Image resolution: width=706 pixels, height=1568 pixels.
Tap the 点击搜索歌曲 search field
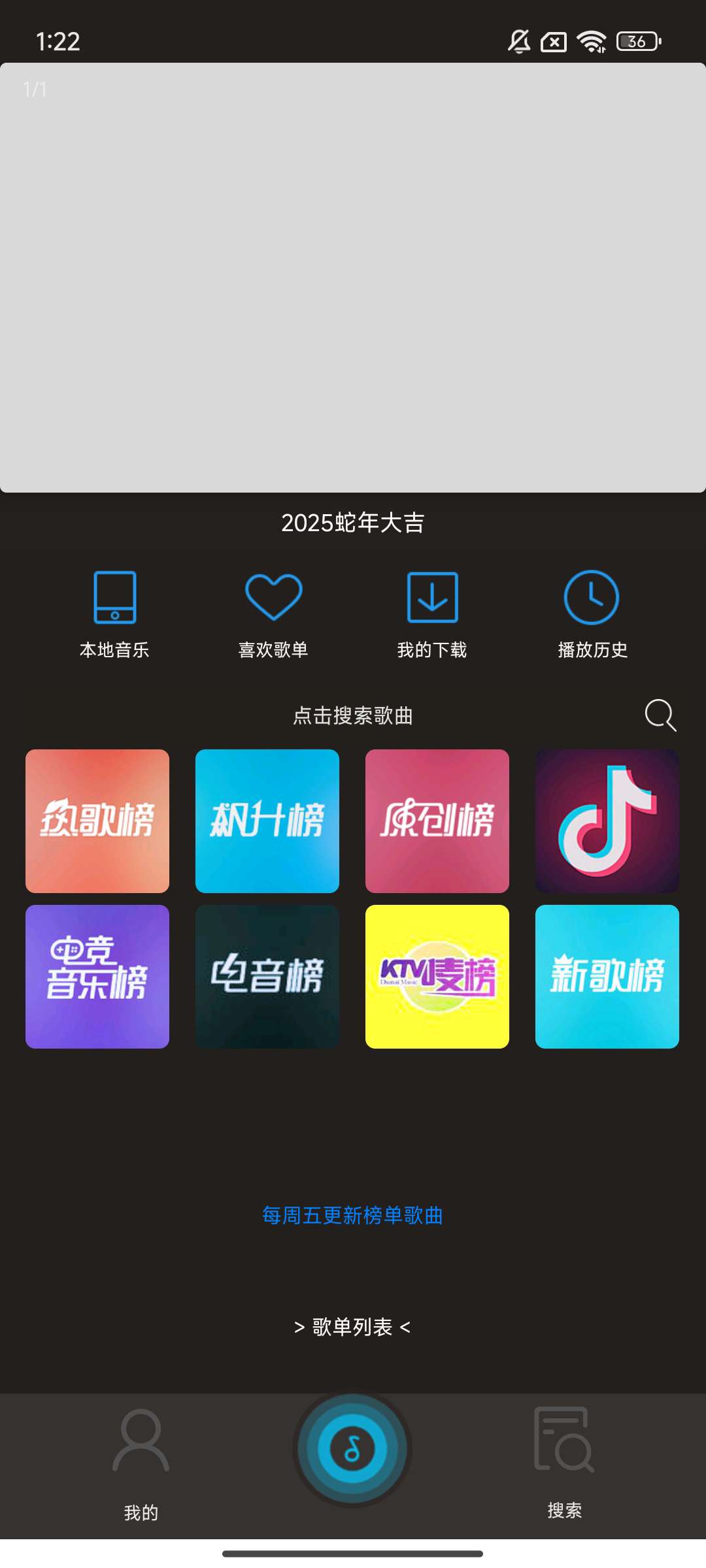(x=353, y=715)
